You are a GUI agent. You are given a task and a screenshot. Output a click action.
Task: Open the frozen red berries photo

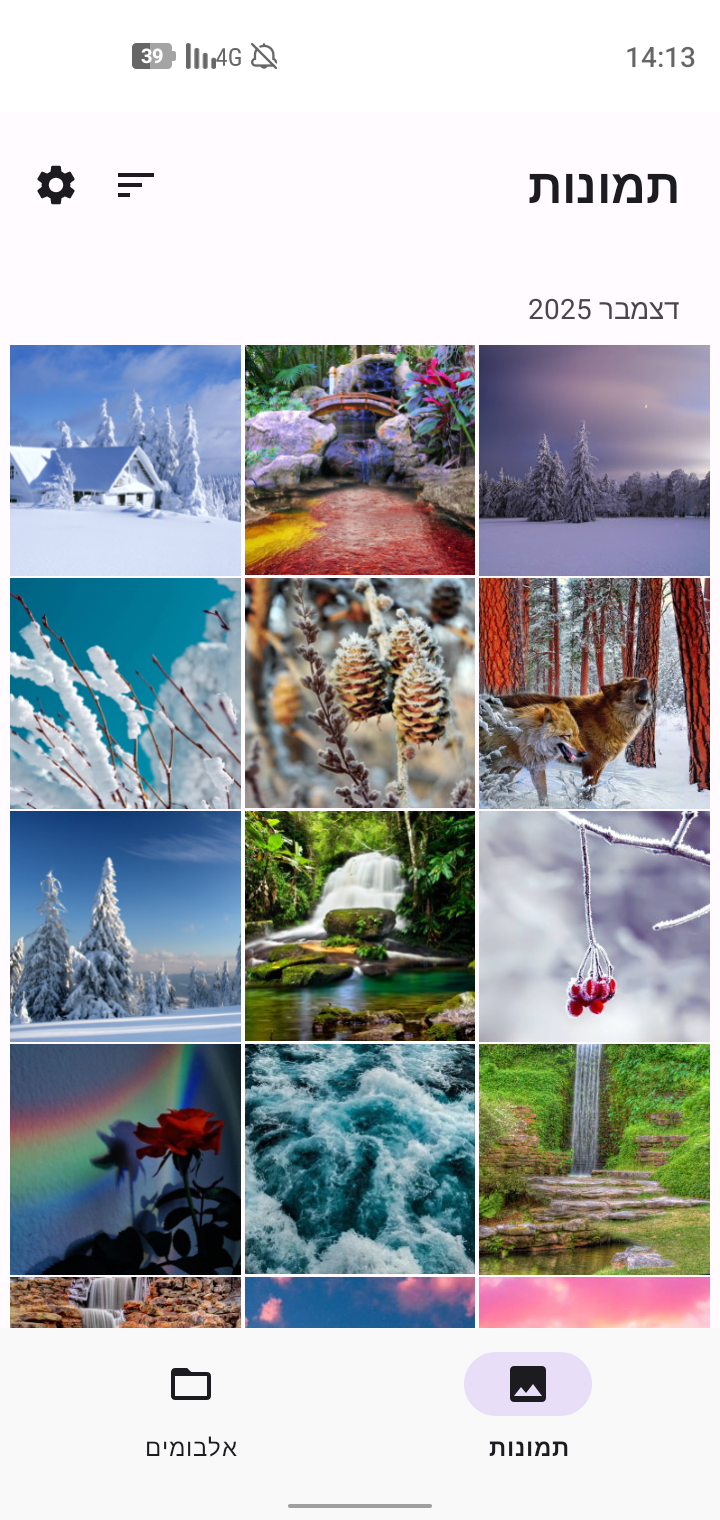click(x=594, y=926)
